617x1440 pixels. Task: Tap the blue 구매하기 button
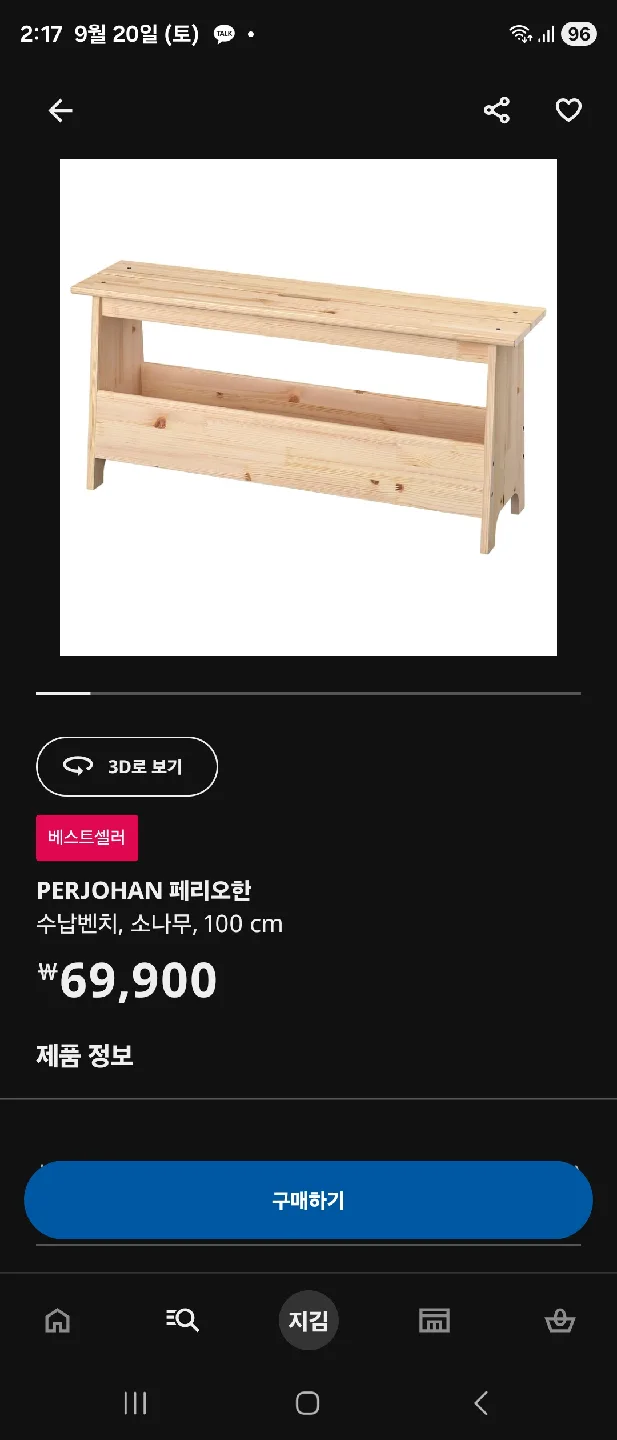pos(308,1200)
